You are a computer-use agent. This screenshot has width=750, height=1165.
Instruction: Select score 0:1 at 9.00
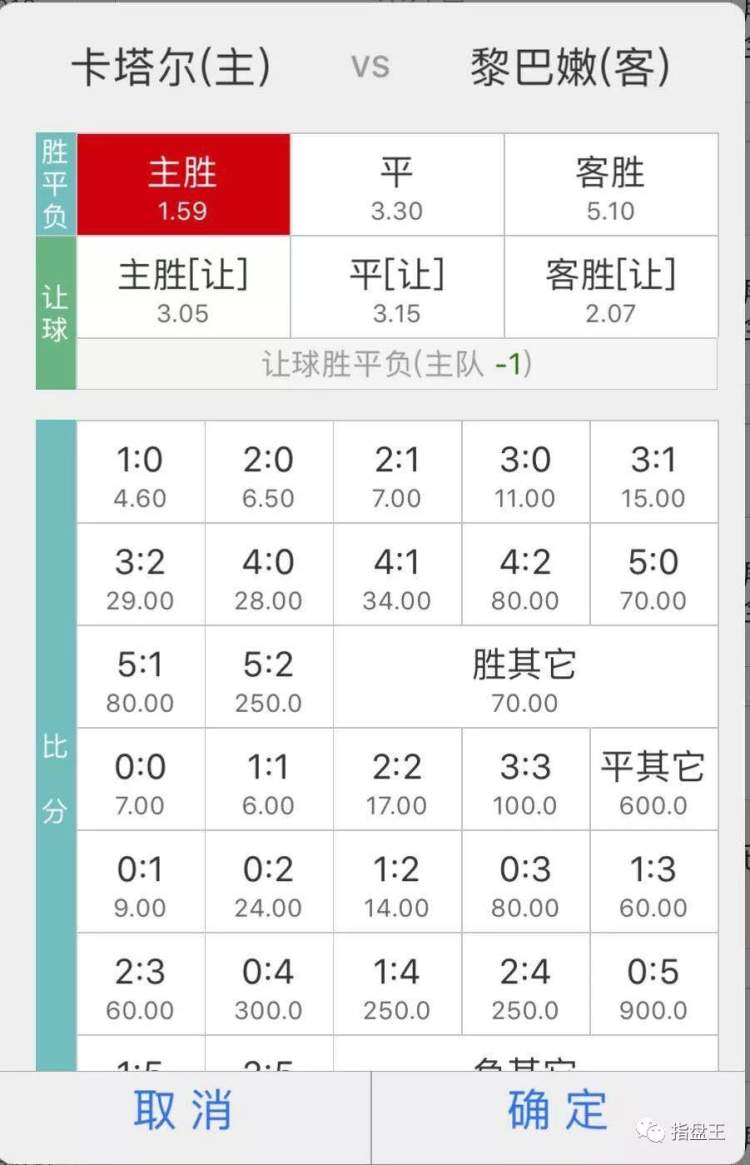pyautogui.click(x=140, y=883)
